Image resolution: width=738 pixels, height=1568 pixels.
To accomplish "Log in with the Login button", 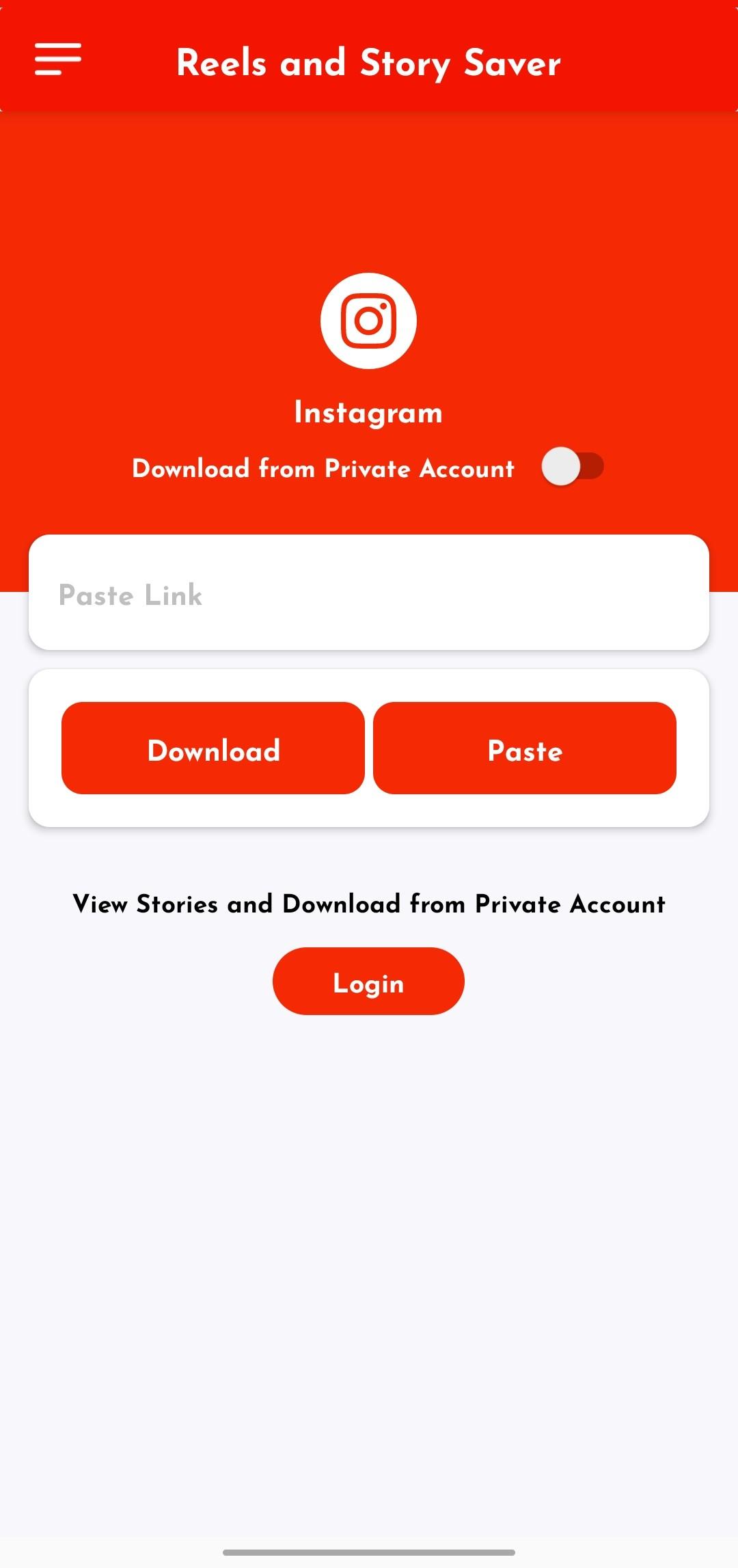I will pyautogui.click(x=368, y=982).
